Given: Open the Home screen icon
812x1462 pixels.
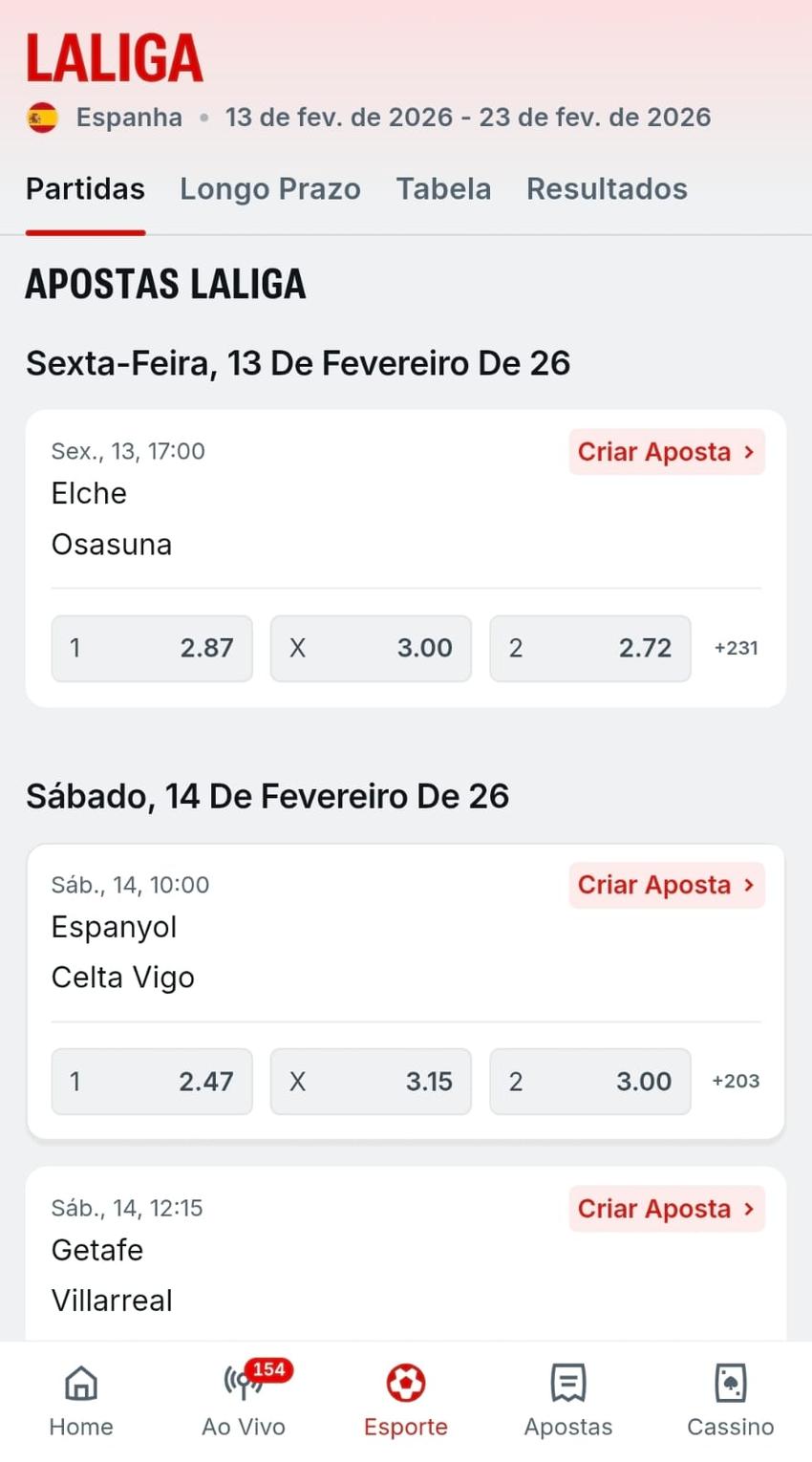Looking at the screenshot, I should coord(80,1384).
